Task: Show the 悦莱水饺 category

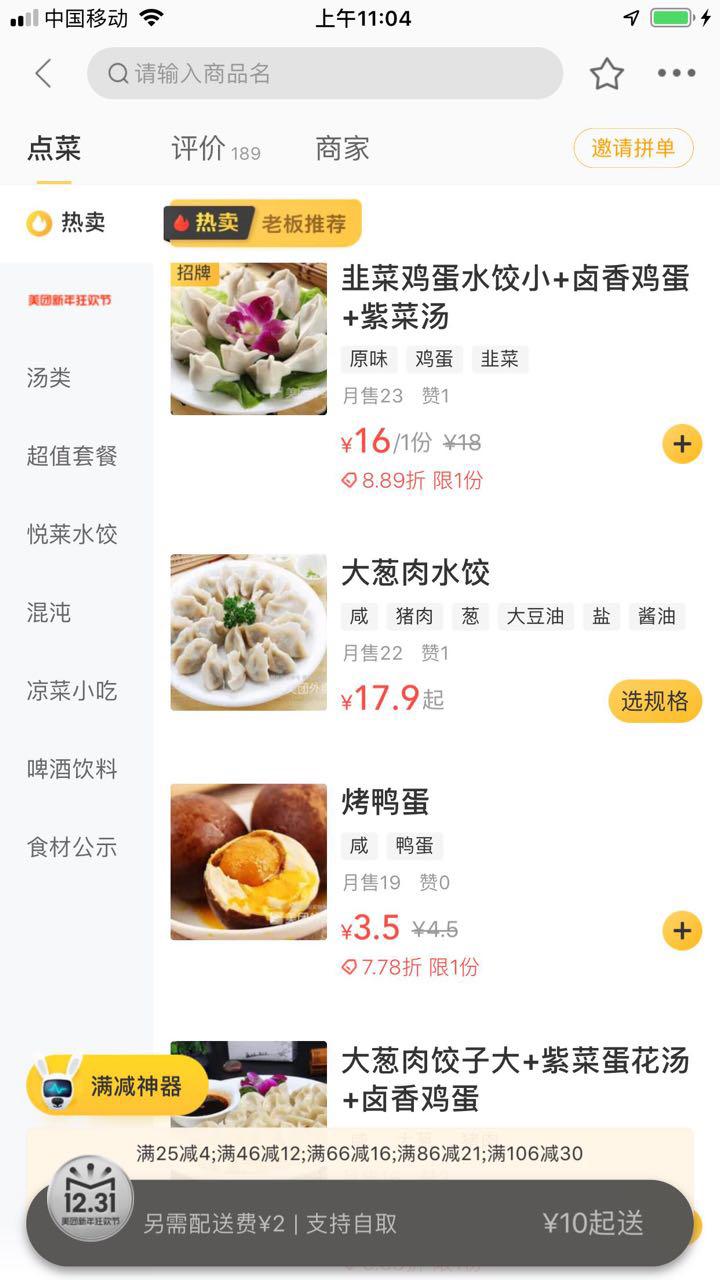Action: click(x=72, y=534)
